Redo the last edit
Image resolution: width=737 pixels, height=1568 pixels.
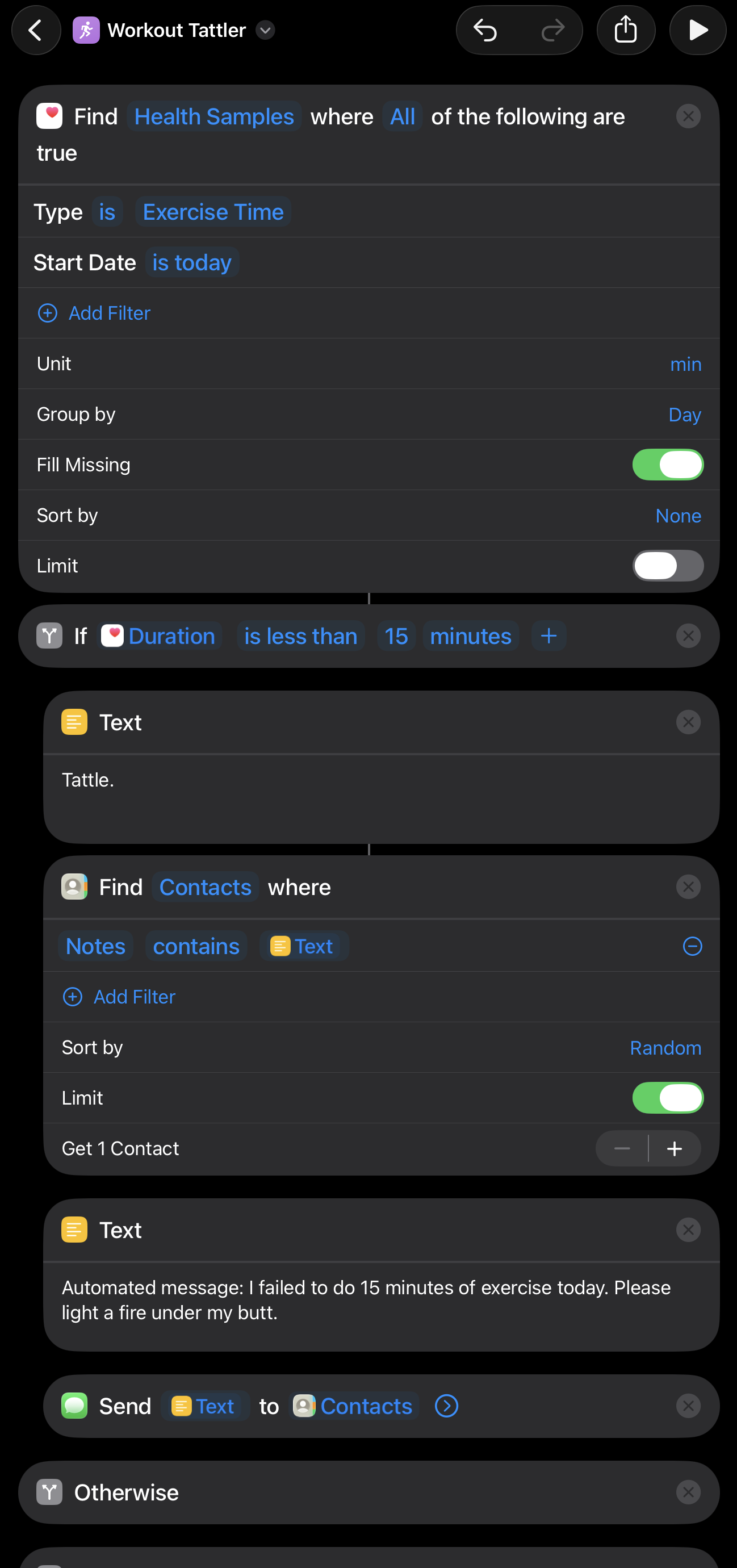(552, 30)
